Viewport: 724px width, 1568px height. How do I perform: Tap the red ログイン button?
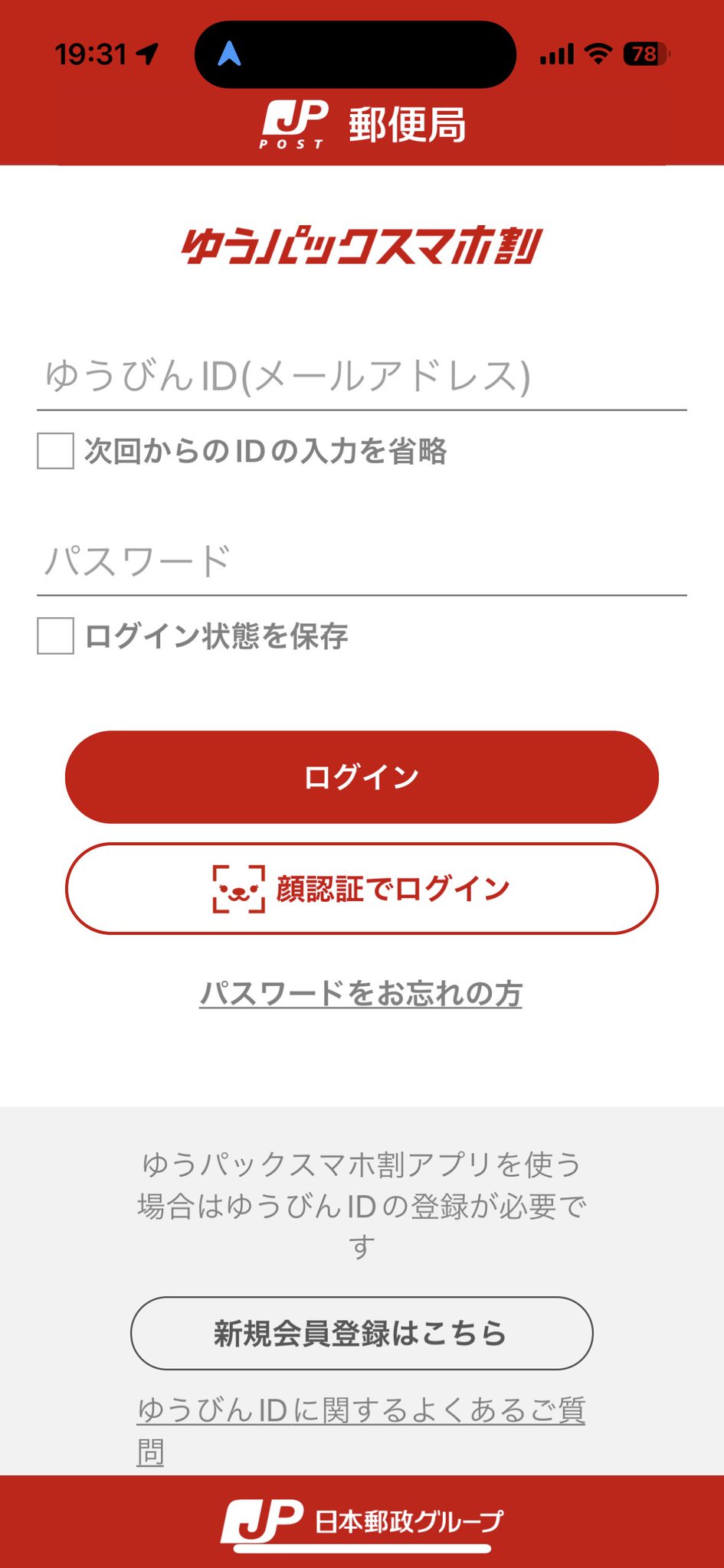click(x=362, y=777)
